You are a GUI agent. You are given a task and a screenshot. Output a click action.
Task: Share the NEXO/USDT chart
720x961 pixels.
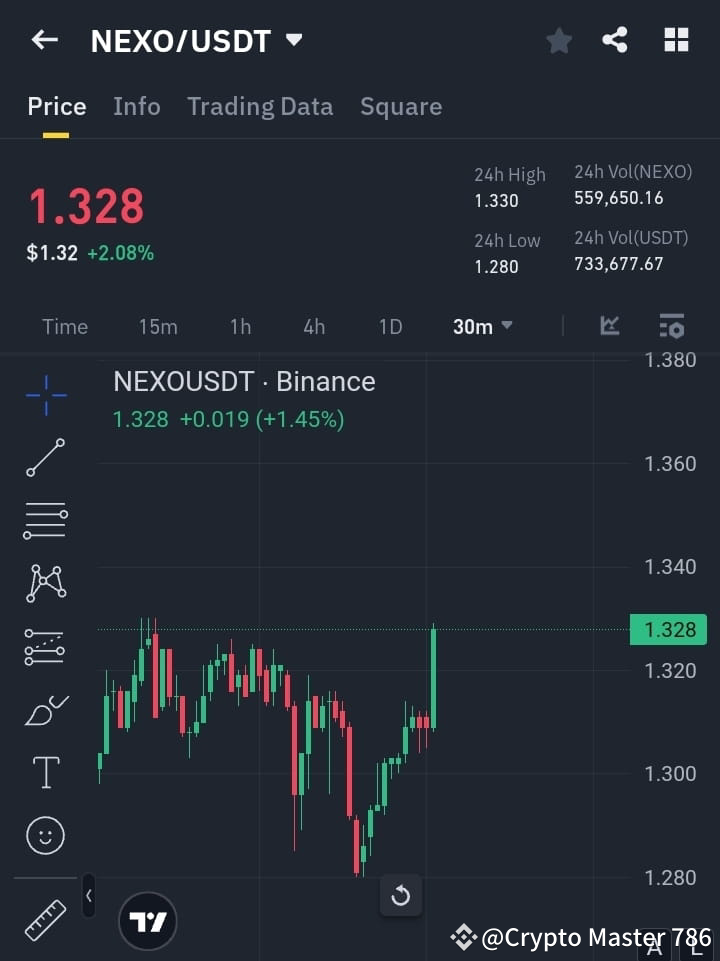[615, 40]
